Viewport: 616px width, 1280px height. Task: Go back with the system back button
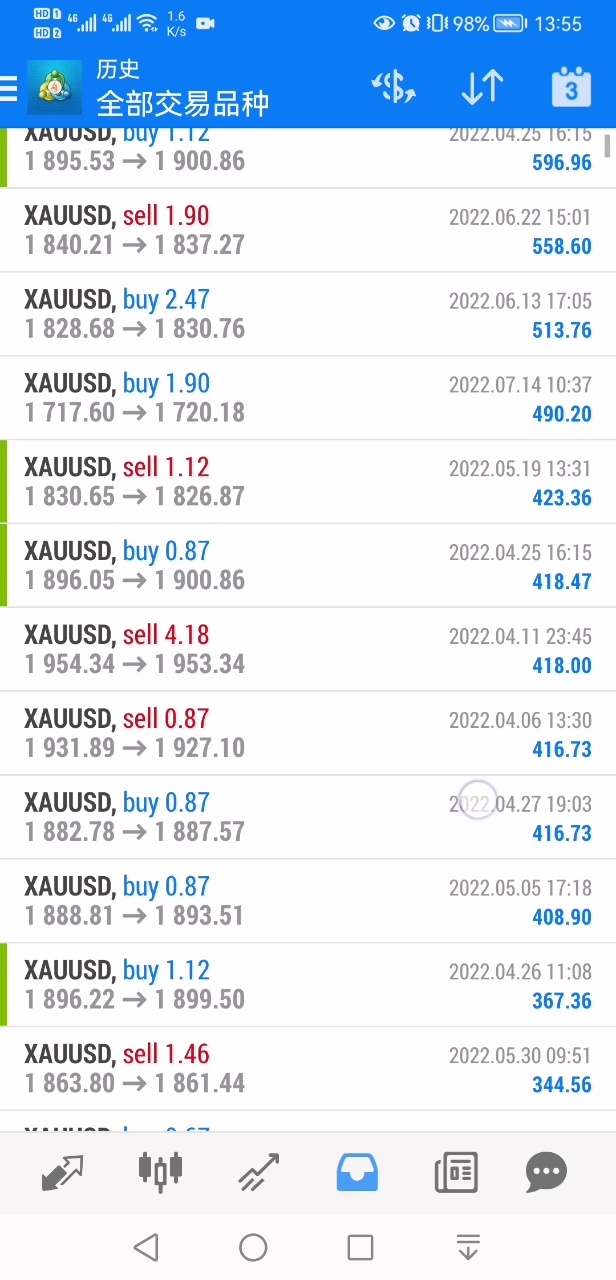[147, 1247]
